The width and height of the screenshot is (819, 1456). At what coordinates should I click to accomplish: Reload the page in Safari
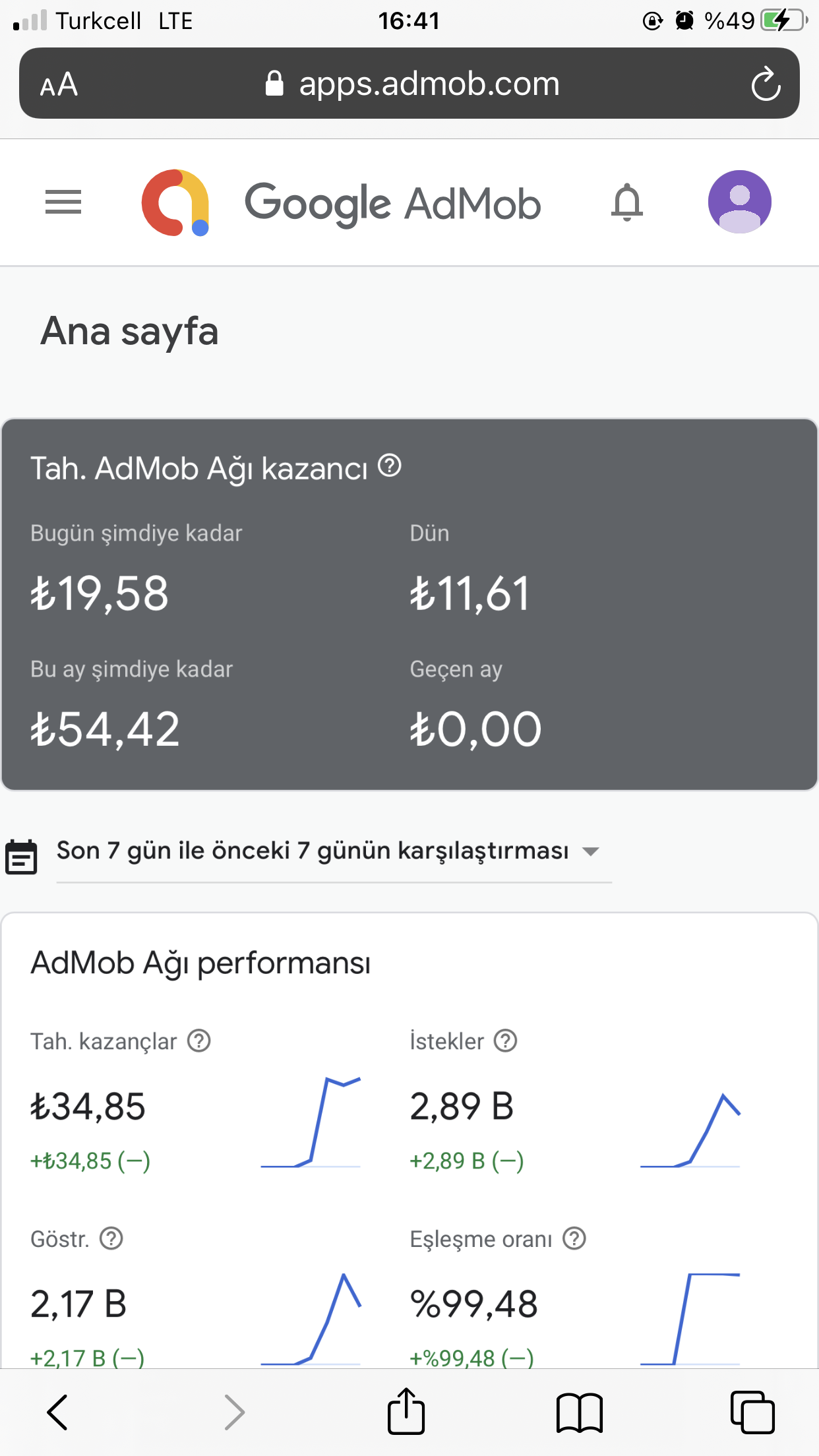coord(766,84)
